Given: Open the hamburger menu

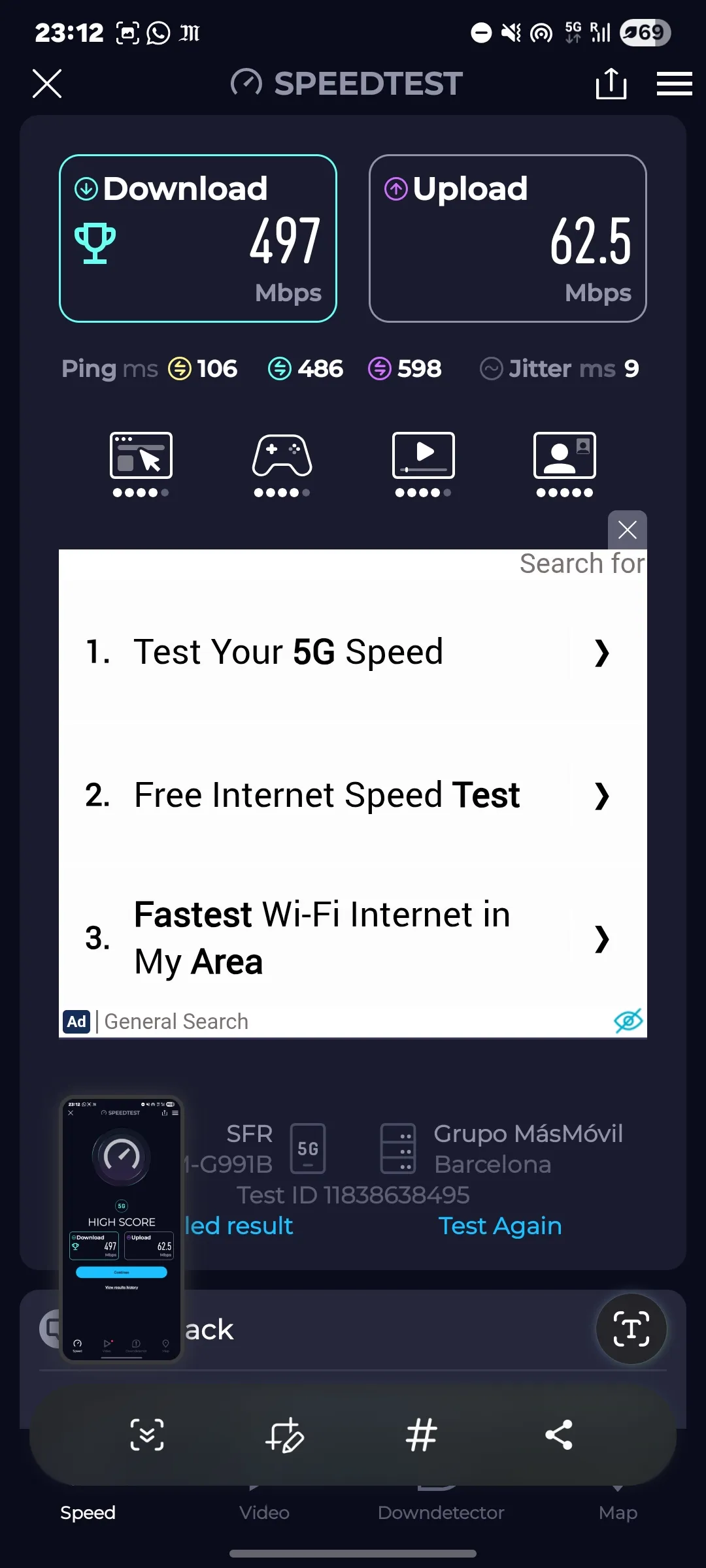Looking at the screenshot, I should pyautogui.click(x=674, y=84).
